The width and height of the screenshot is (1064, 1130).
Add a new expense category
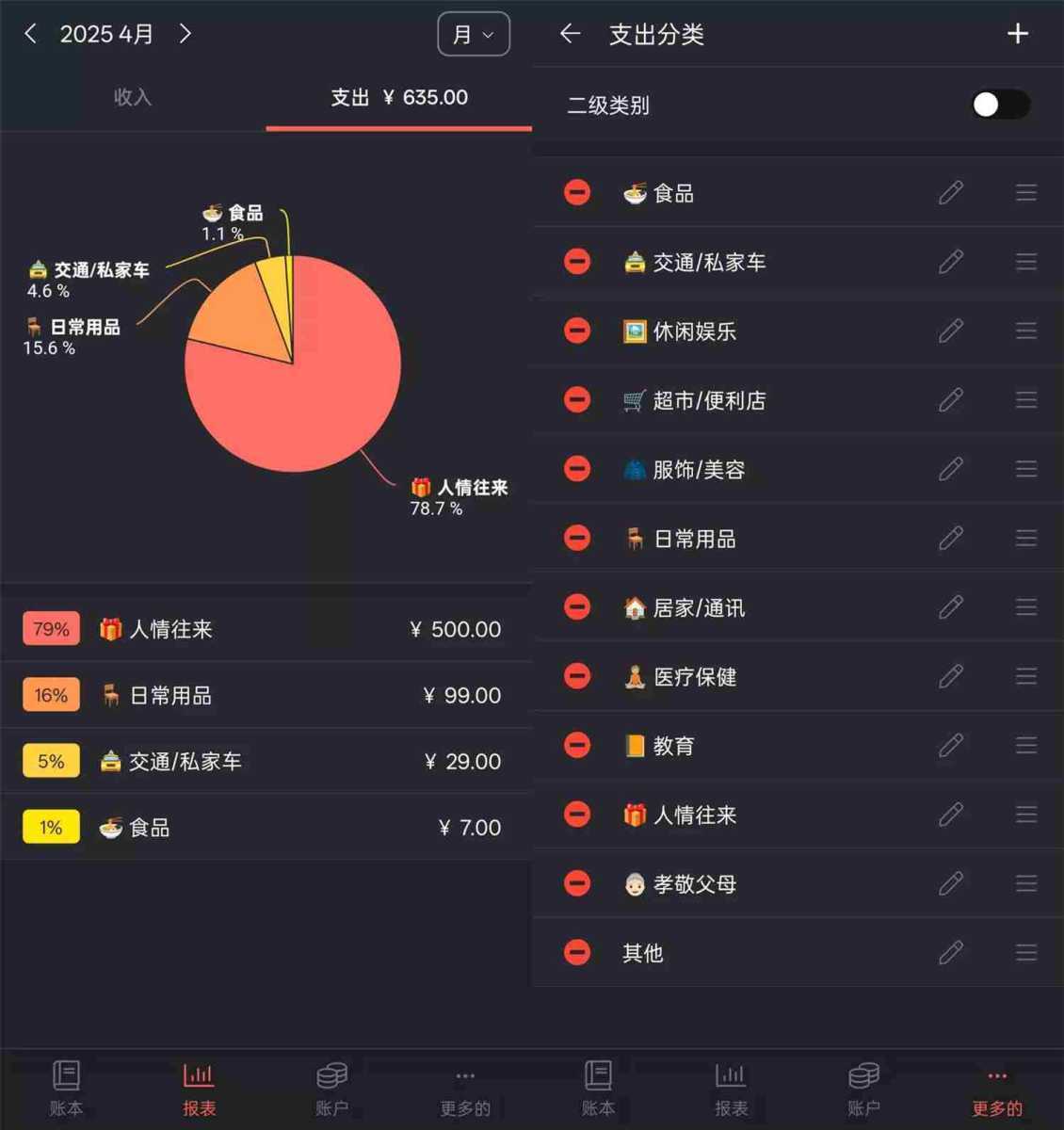(1017, 35)
